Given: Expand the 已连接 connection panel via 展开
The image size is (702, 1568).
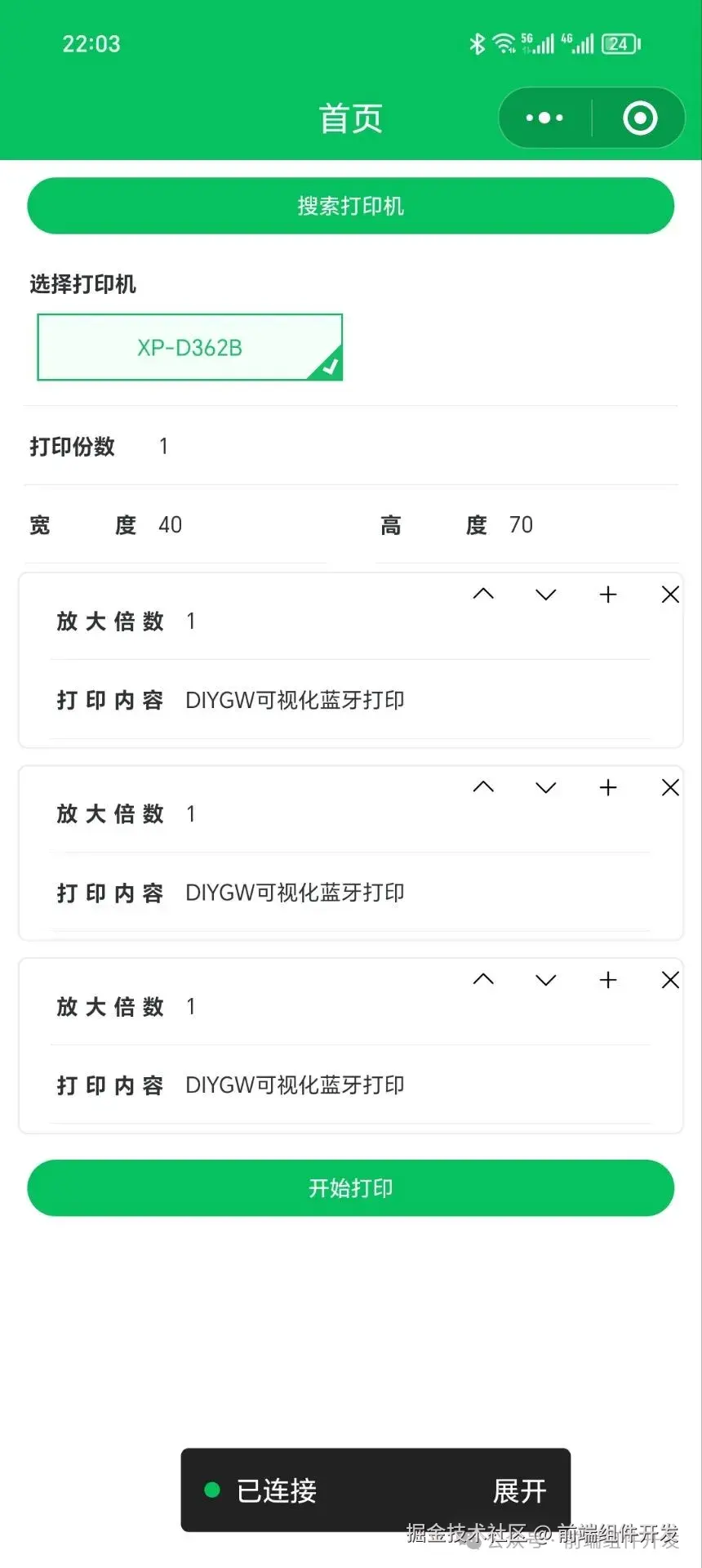Looking at the screenshot, I should coord(520,1490).
